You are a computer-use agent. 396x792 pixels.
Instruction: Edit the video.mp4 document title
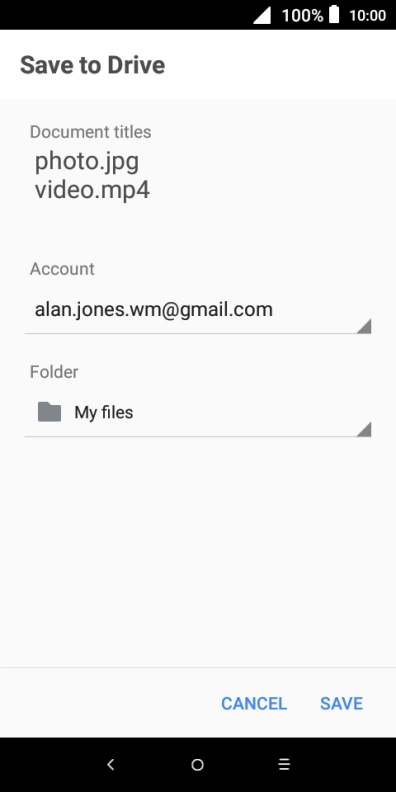pos(92,190)
